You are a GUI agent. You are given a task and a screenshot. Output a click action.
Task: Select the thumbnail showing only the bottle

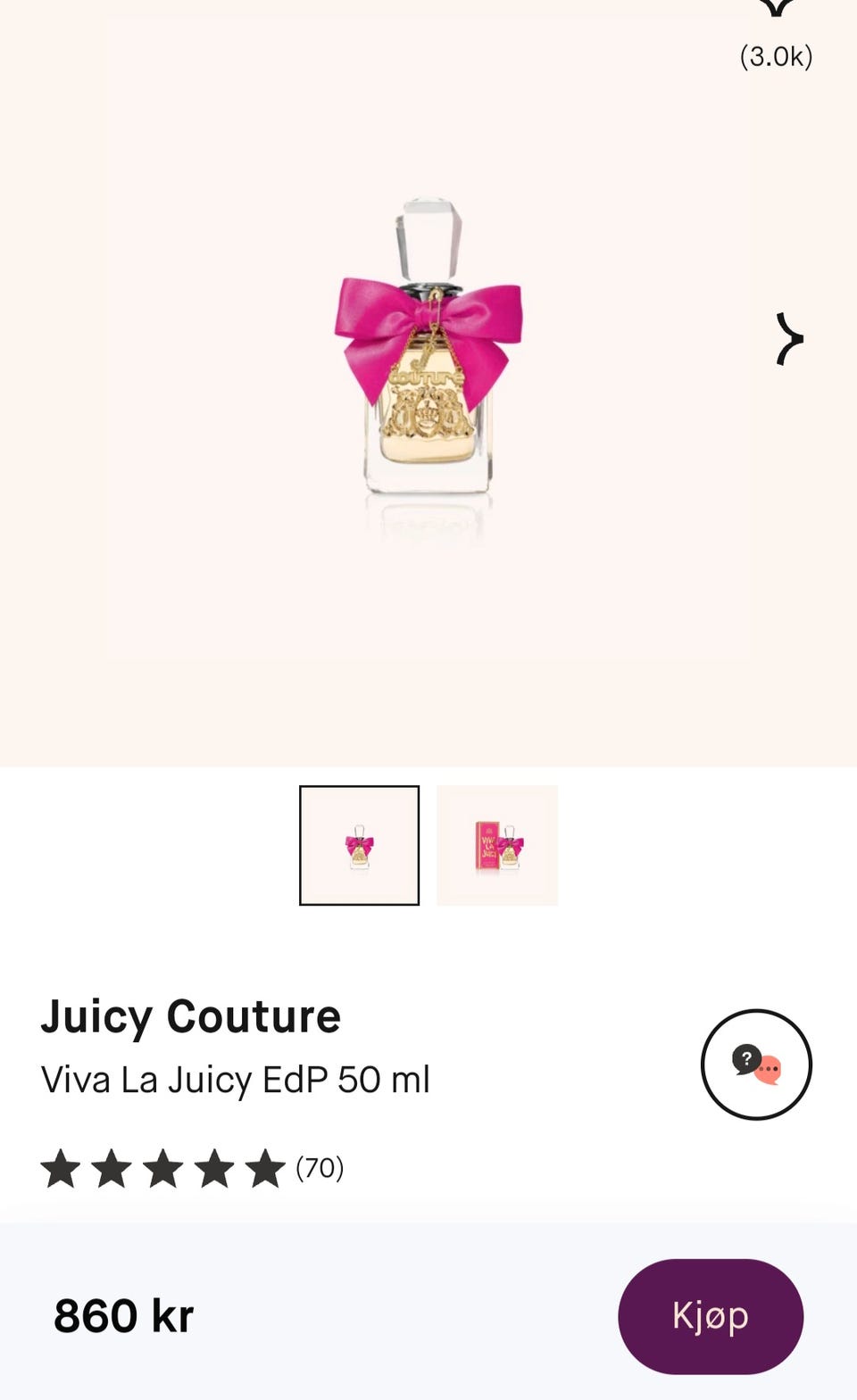coord(359,845)
